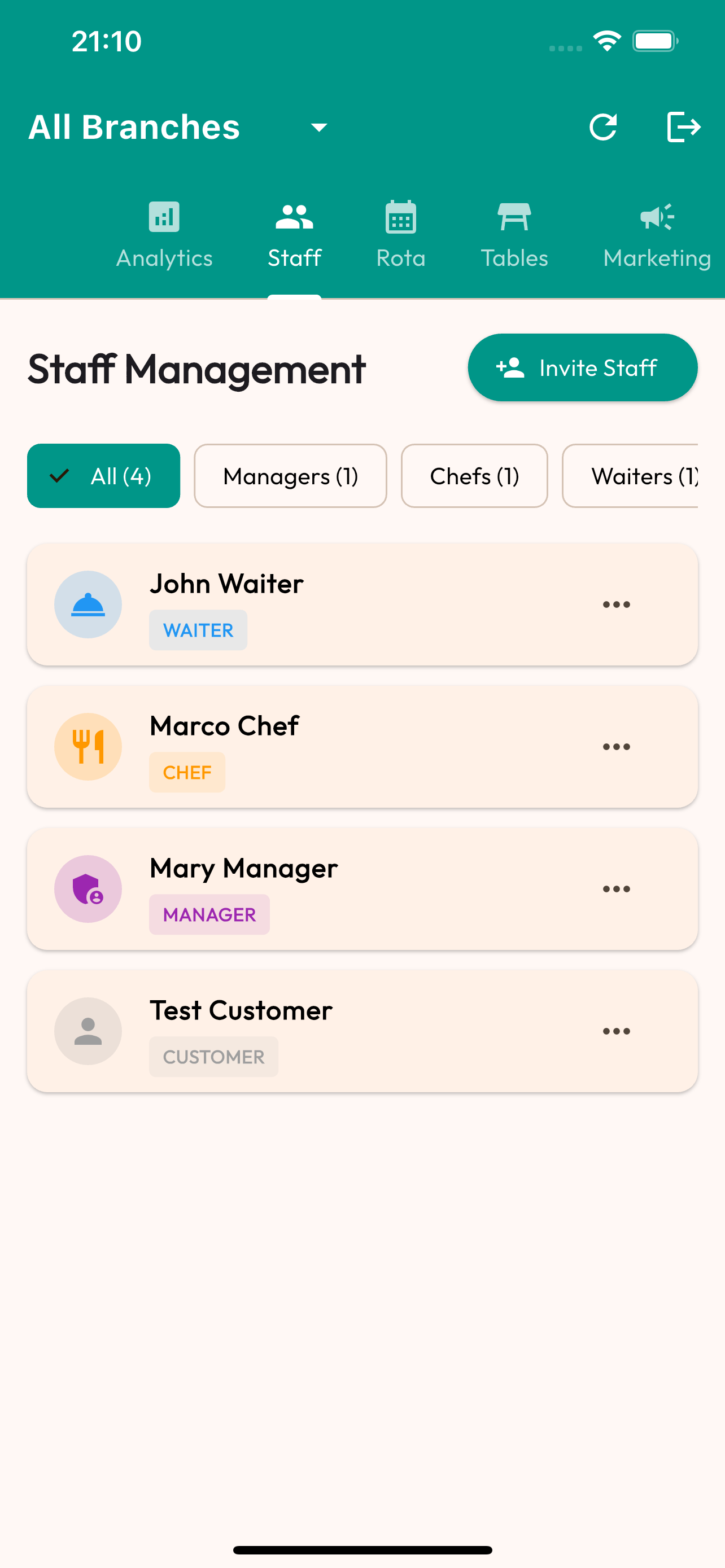
Task: Click the logout icon top right
Action: (x=684, y=126)
